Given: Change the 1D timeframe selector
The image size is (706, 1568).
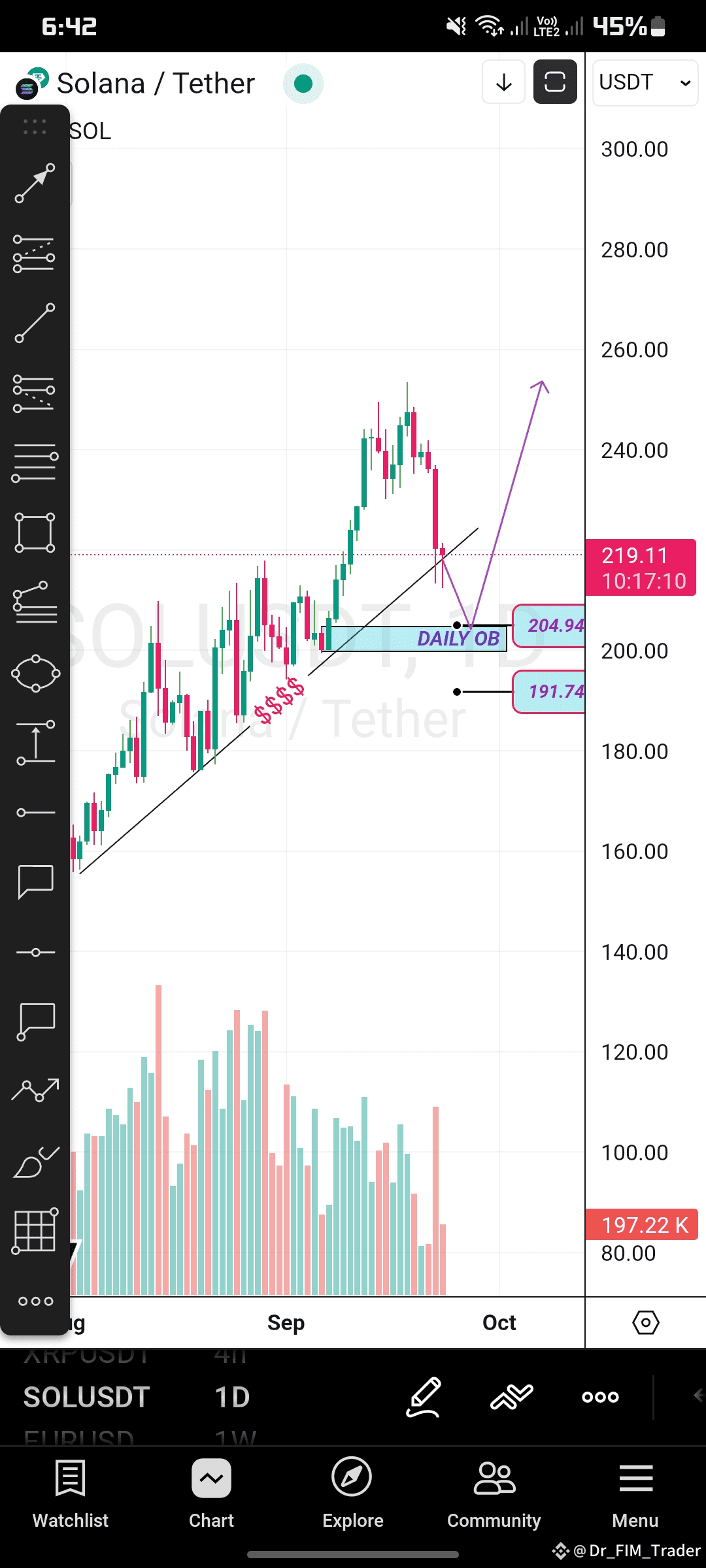Looking at the screenshot, I should tap(232, 1397).
